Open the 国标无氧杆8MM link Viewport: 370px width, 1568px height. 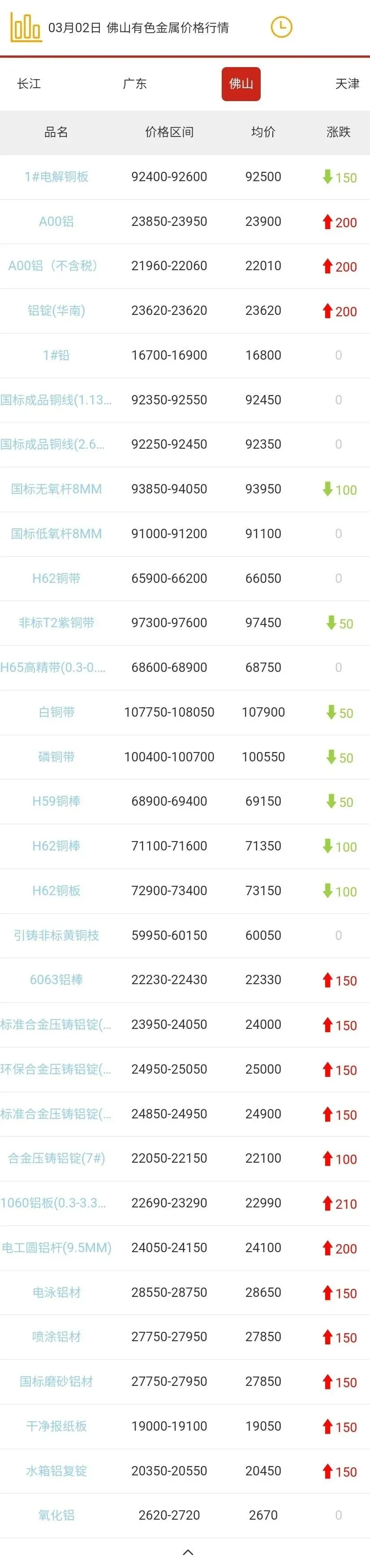pyautogui.click(x=56, y=489)
